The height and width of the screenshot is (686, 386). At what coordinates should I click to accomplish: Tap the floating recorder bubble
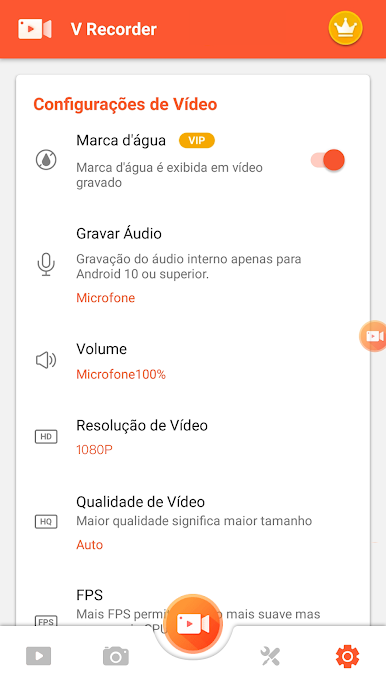373,336
